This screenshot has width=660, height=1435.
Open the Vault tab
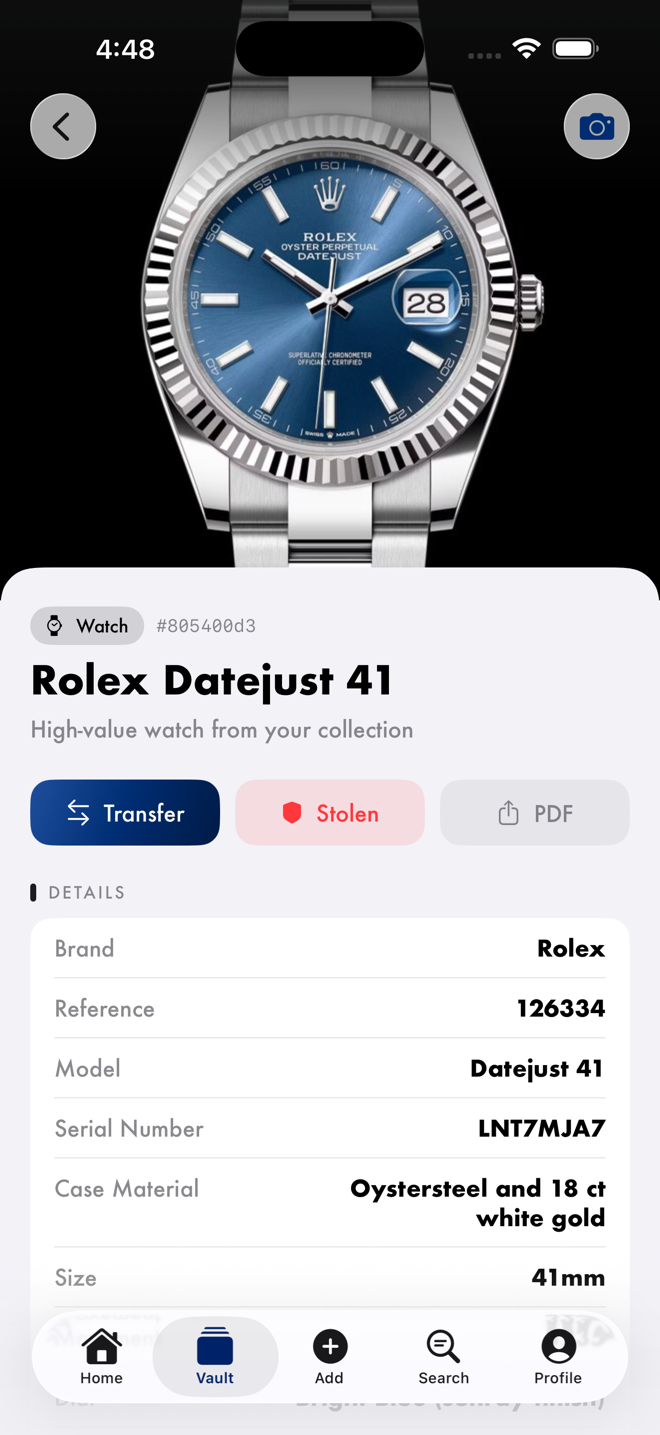click(x=215, y=1357)
